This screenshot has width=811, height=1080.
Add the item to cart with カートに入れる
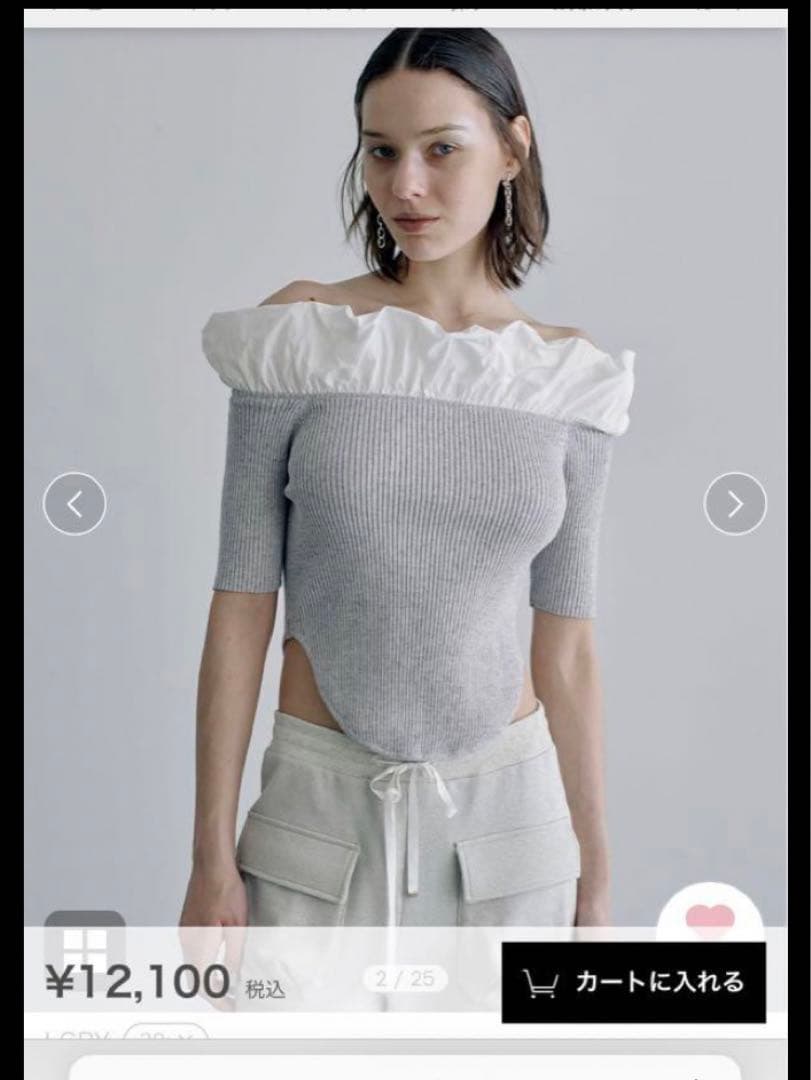(x=633, y=982)
